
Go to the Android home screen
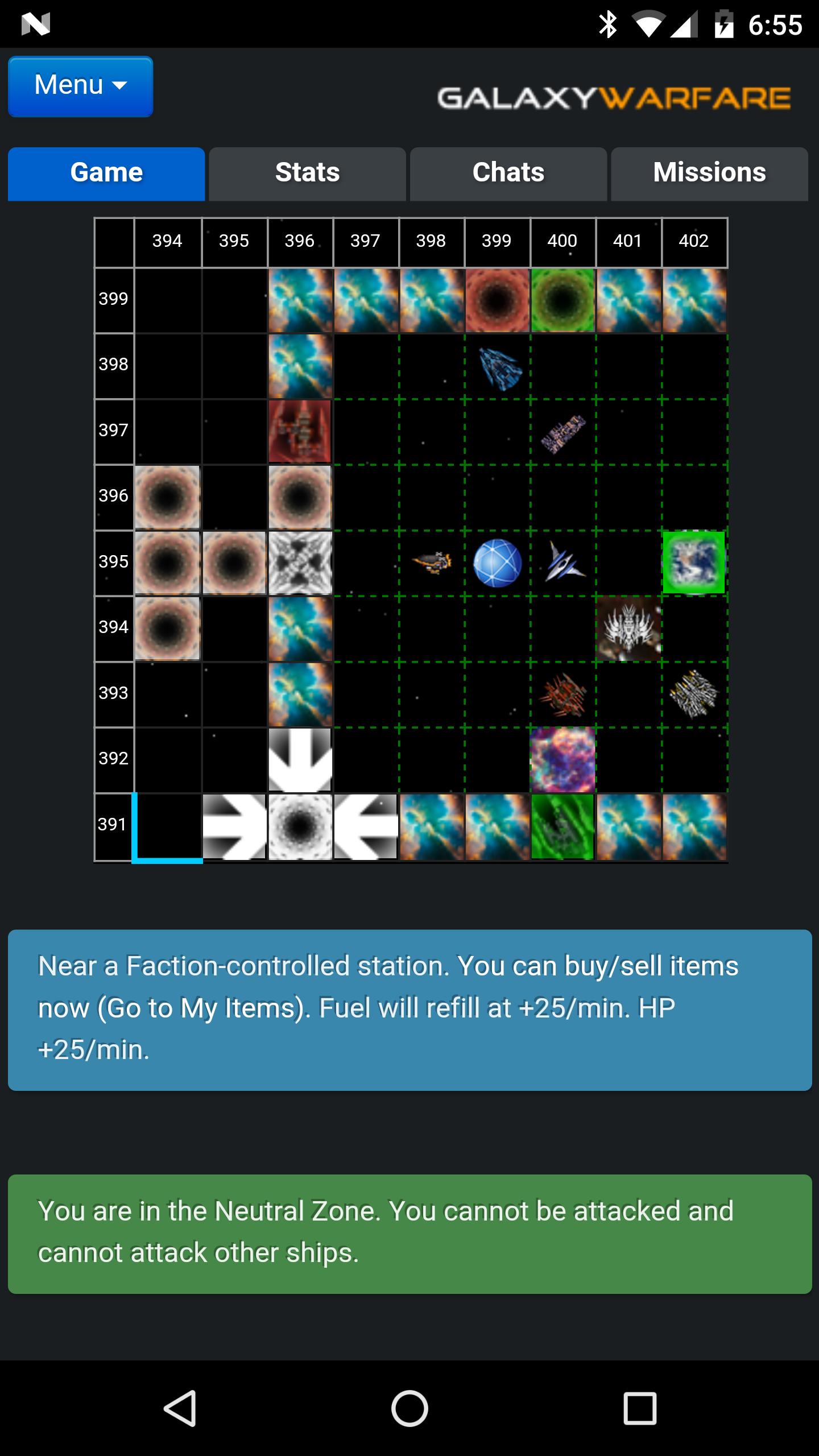click(409, 1408)
